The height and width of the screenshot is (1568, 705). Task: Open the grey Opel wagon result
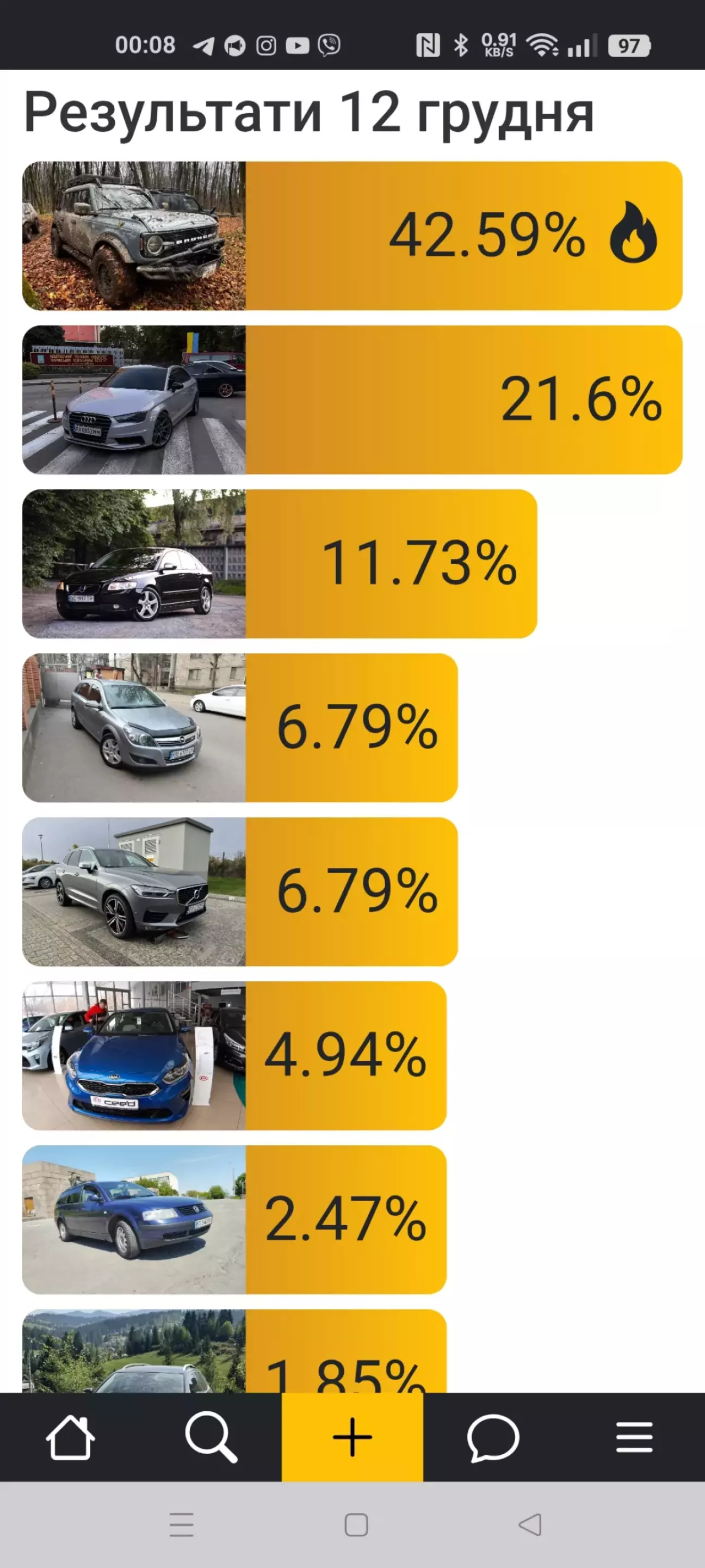pyautogui.click(x=240, y=727)
